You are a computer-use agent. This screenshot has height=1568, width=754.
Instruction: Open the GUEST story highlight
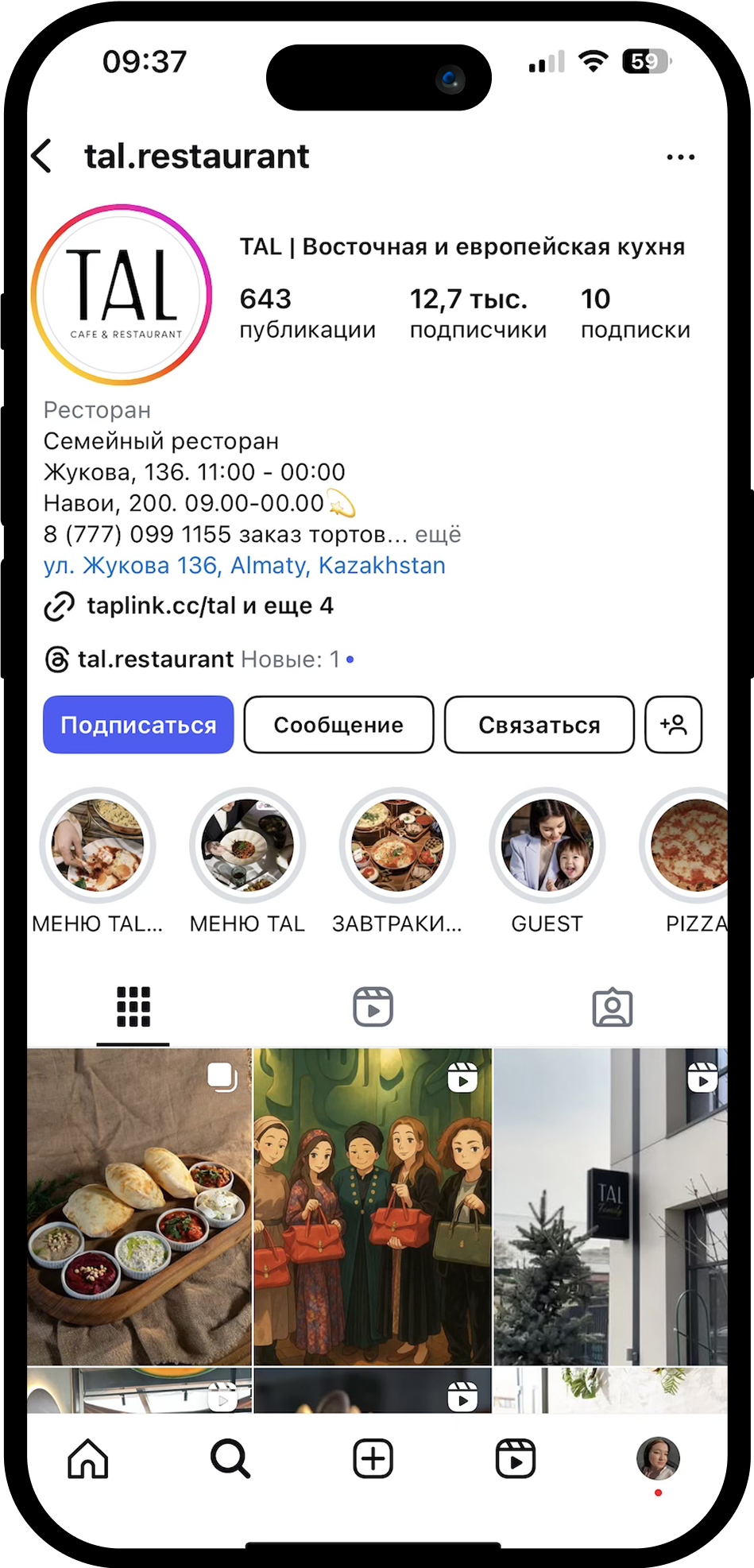(x=547, y=846)
